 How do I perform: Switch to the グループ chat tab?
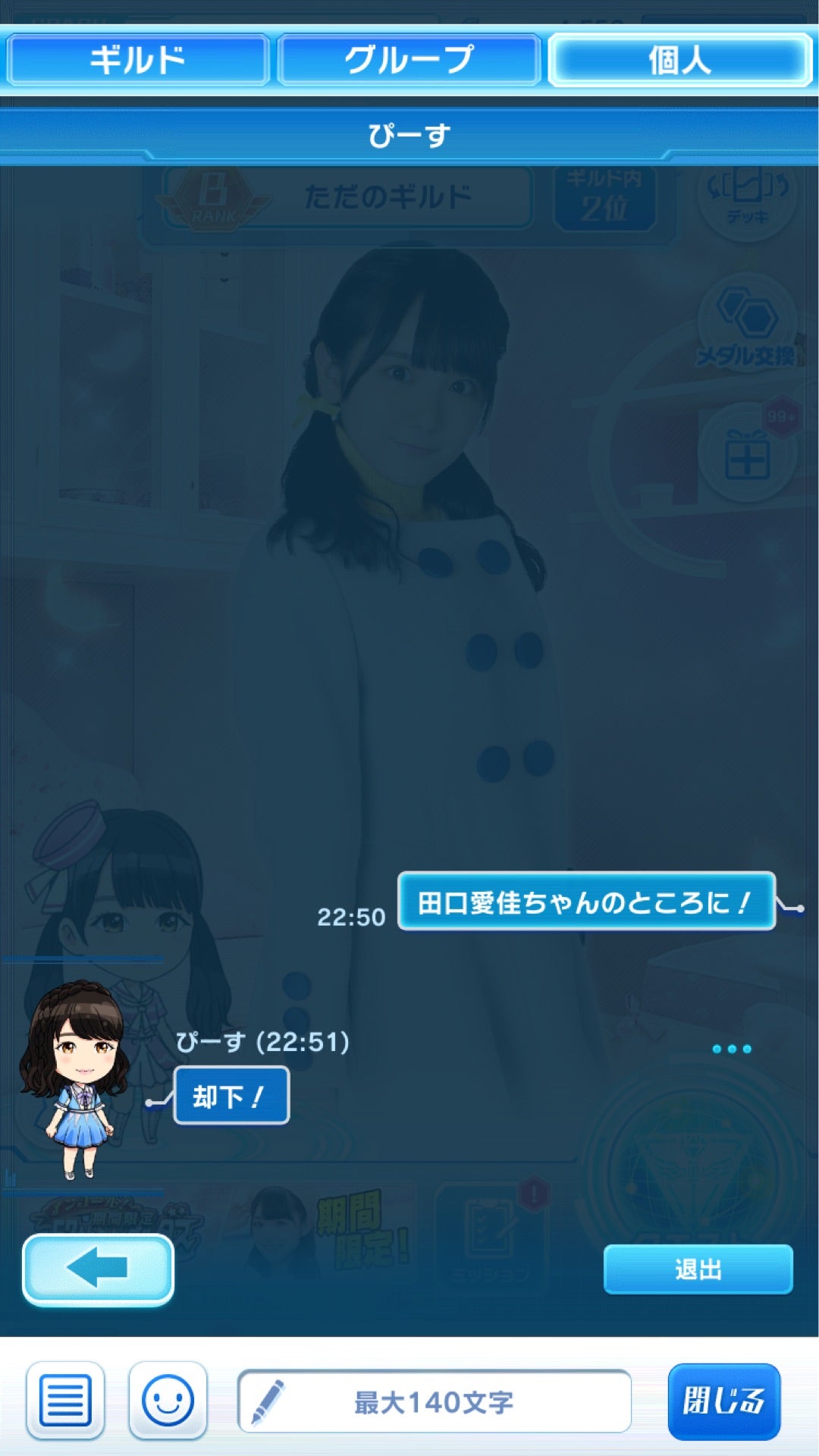(x=409, y=60)
